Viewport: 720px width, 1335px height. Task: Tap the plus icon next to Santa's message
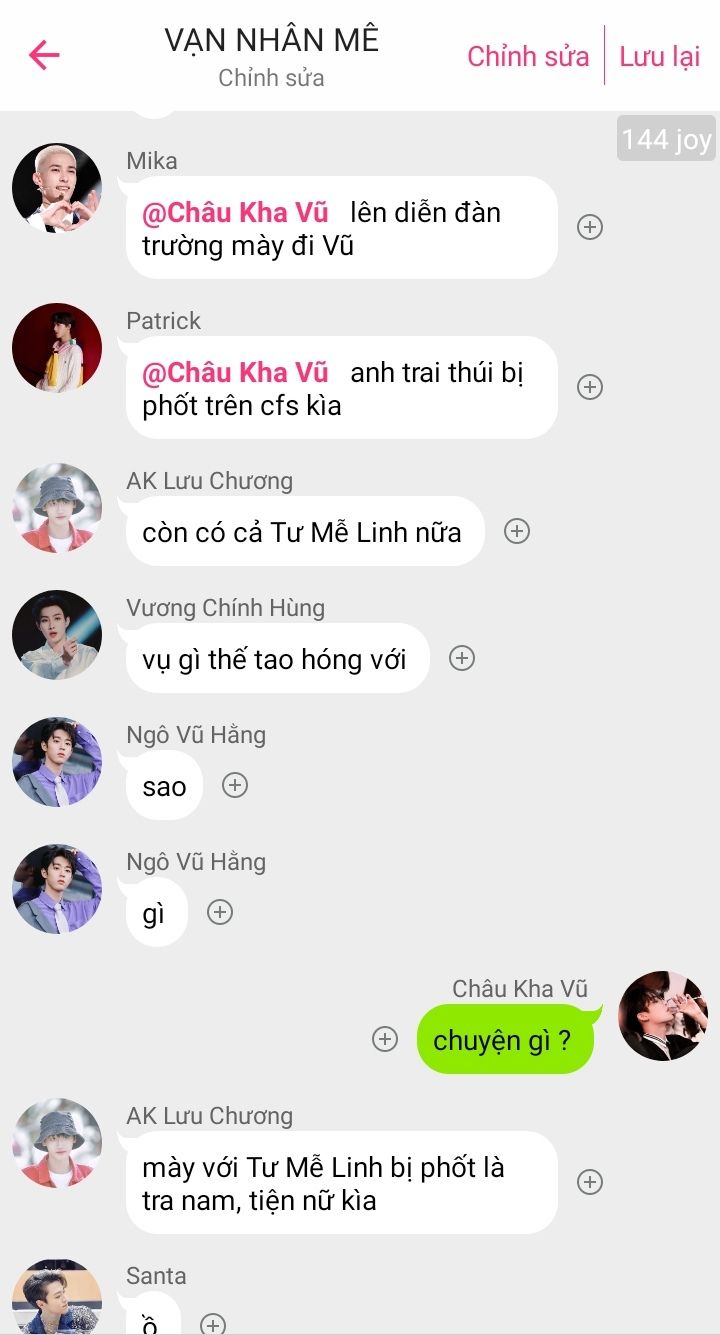click(x=213, y=1323)
